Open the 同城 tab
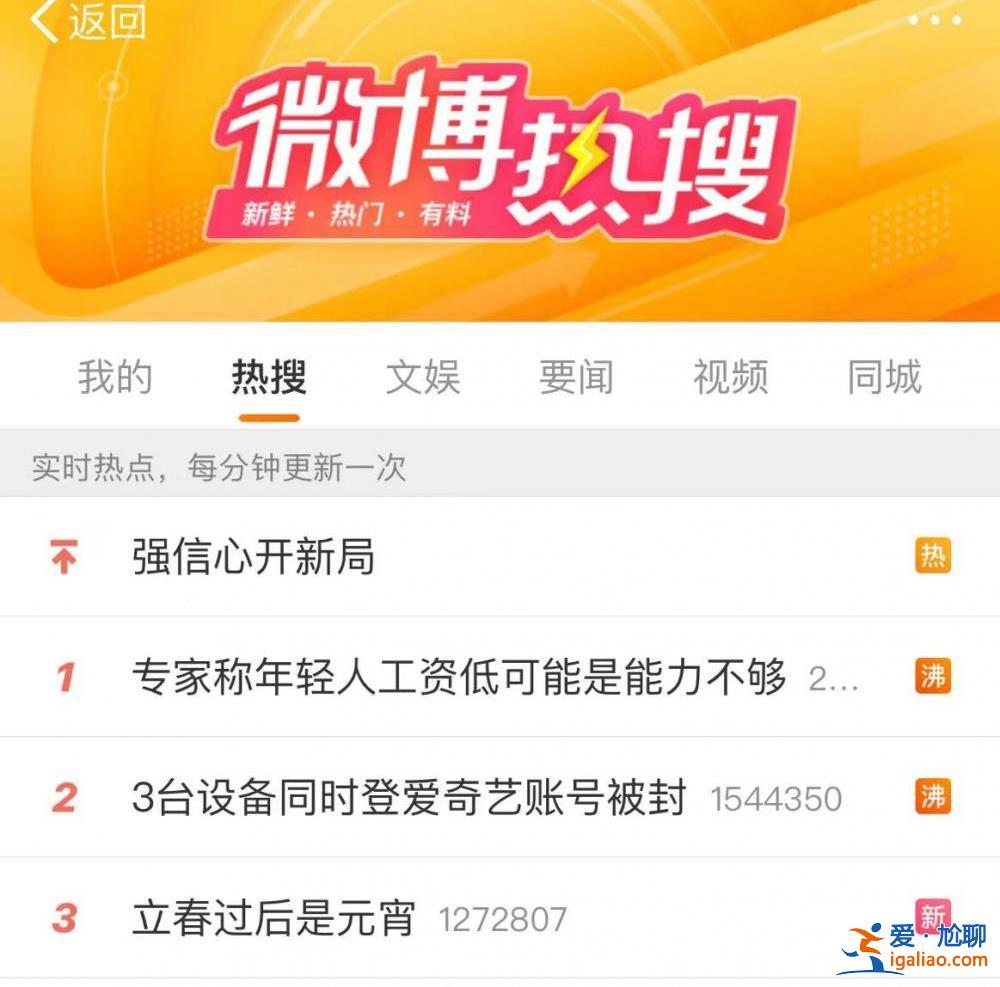Screen dimensions: 1000x987 click(884, 378)
